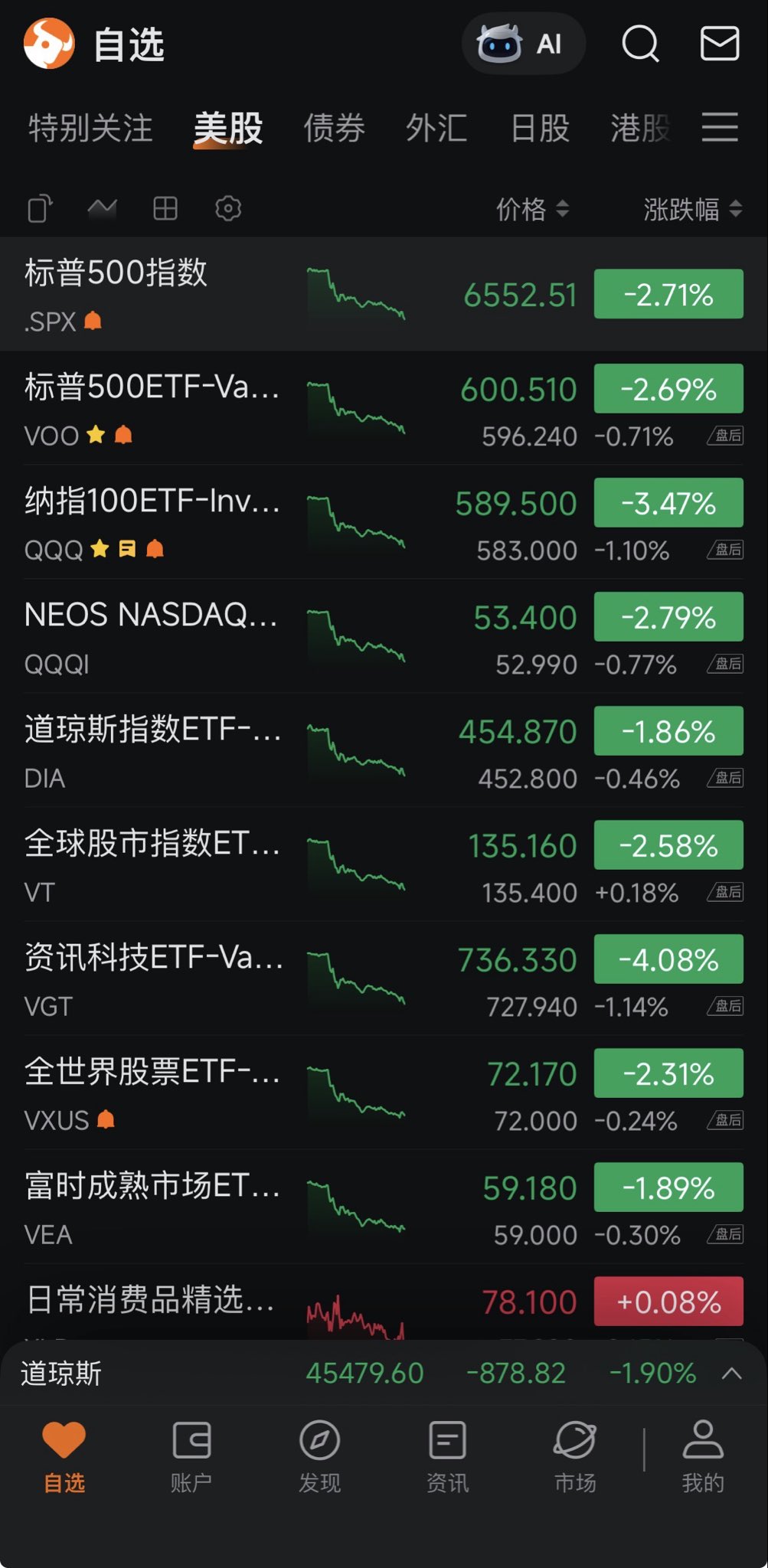Viewport: 768px width, 1568px height.
Task: Open the AI assistant
Action: (523, 44)
